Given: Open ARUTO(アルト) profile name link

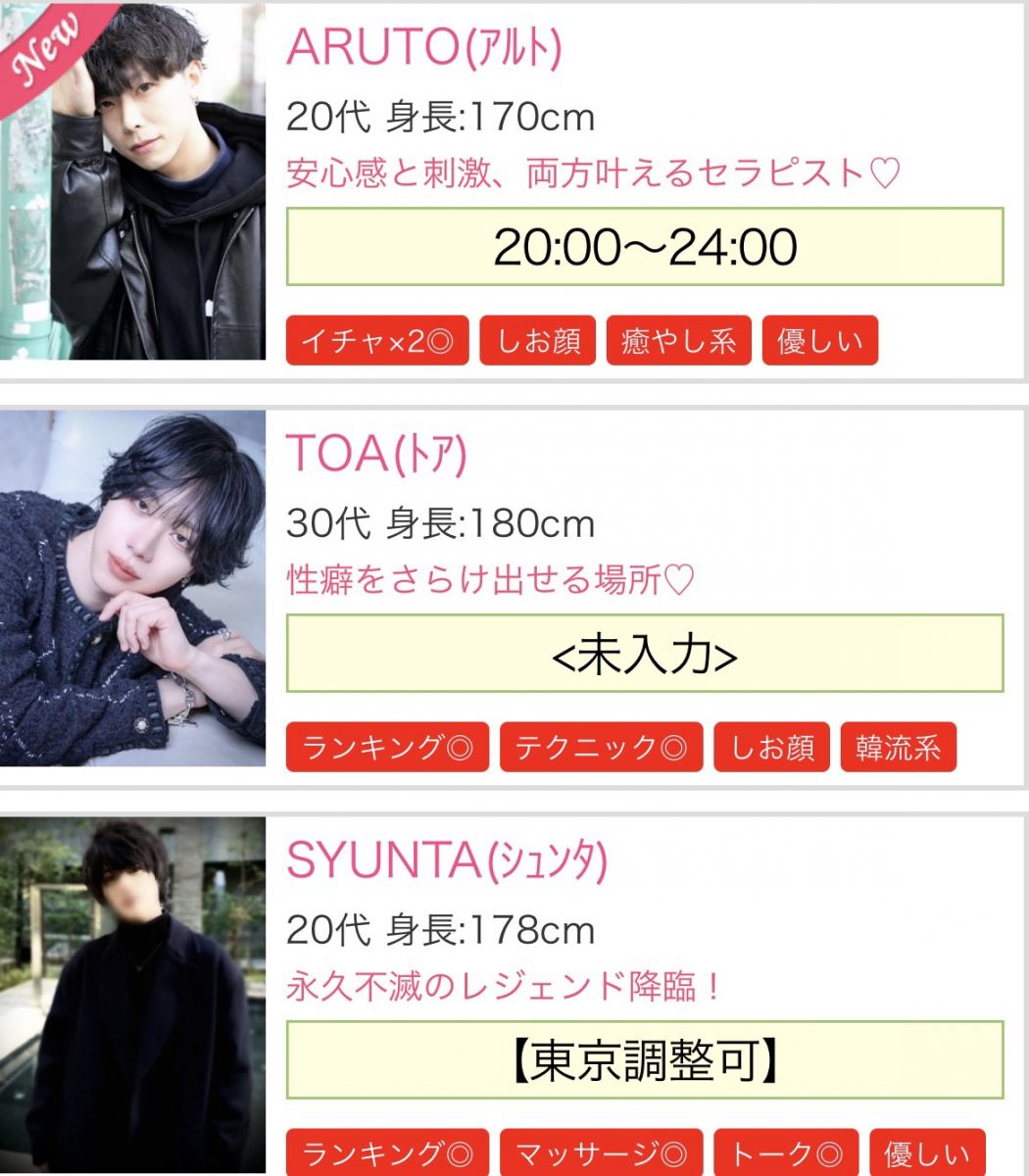Looking at the screenshot, I should point(423,47).
